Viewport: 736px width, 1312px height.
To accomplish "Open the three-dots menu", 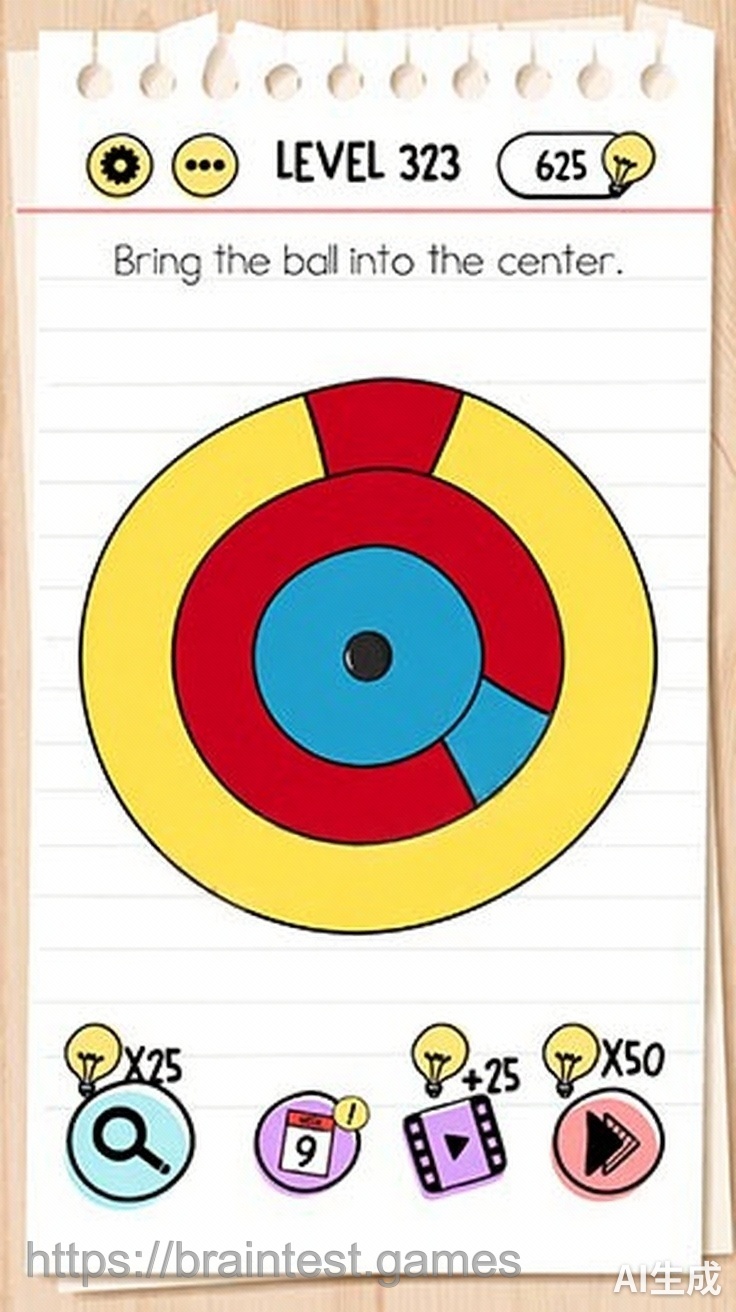I will pyautogui.click(x=205, y=165).
